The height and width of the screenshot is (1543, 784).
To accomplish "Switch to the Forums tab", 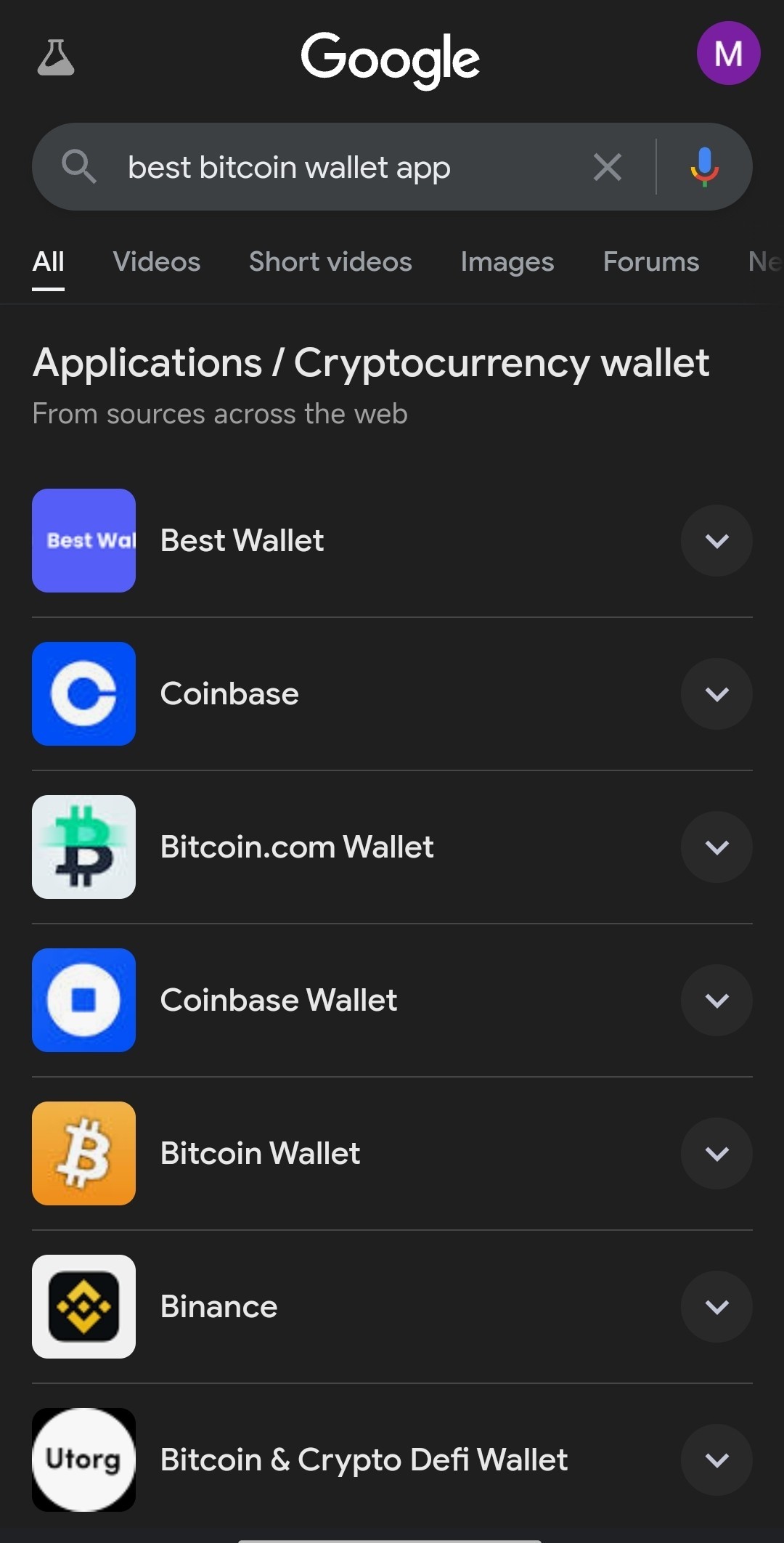I will (651, 262).
